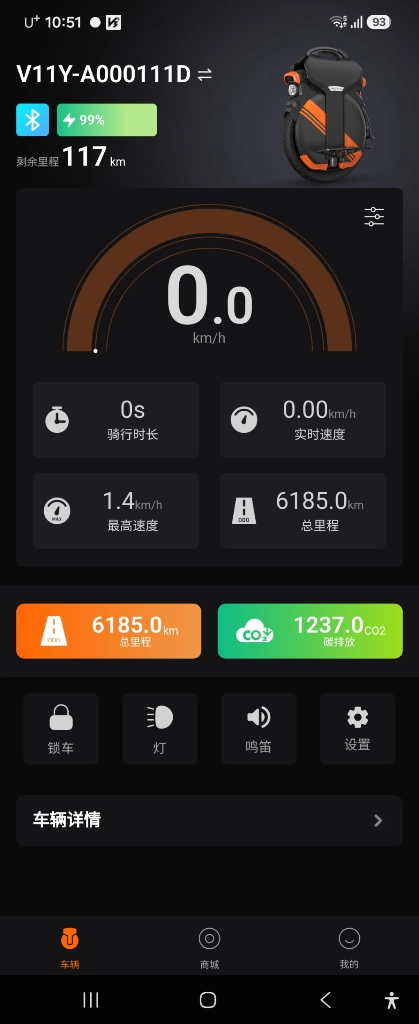
Task: Open 设置 settings gear
Action: tap(358, 728)
